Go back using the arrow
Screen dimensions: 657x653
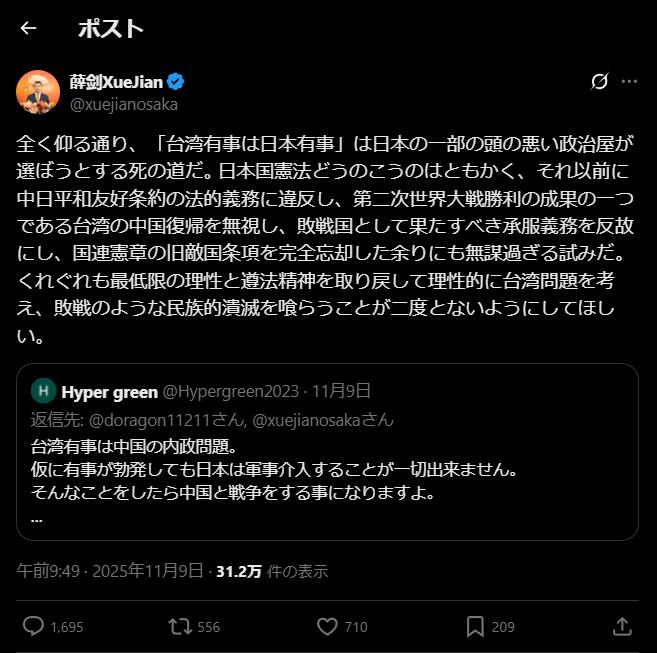28,29
